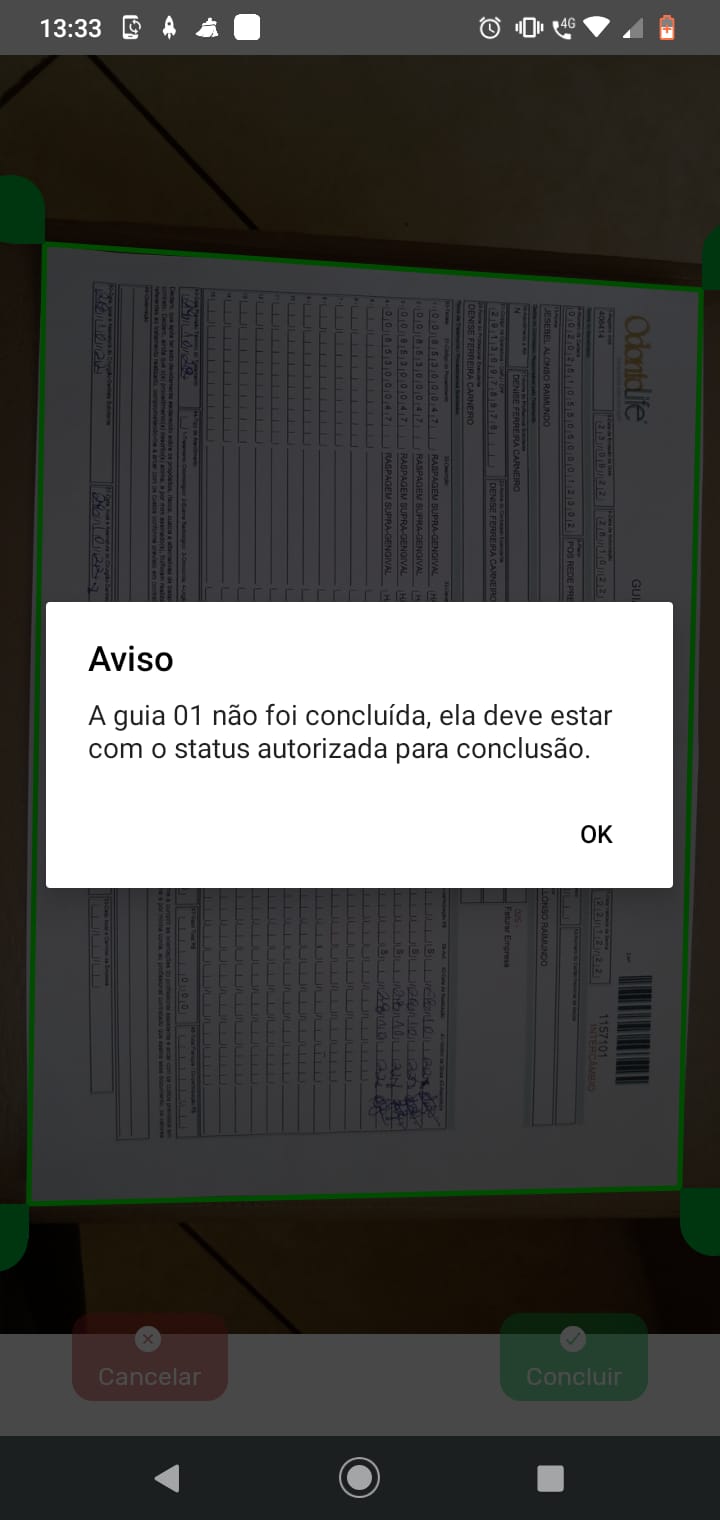Image resolution: width=720 pixels, height=1520 pixels.
Task: Tap the Concluir button
Action: point(574,1358)
